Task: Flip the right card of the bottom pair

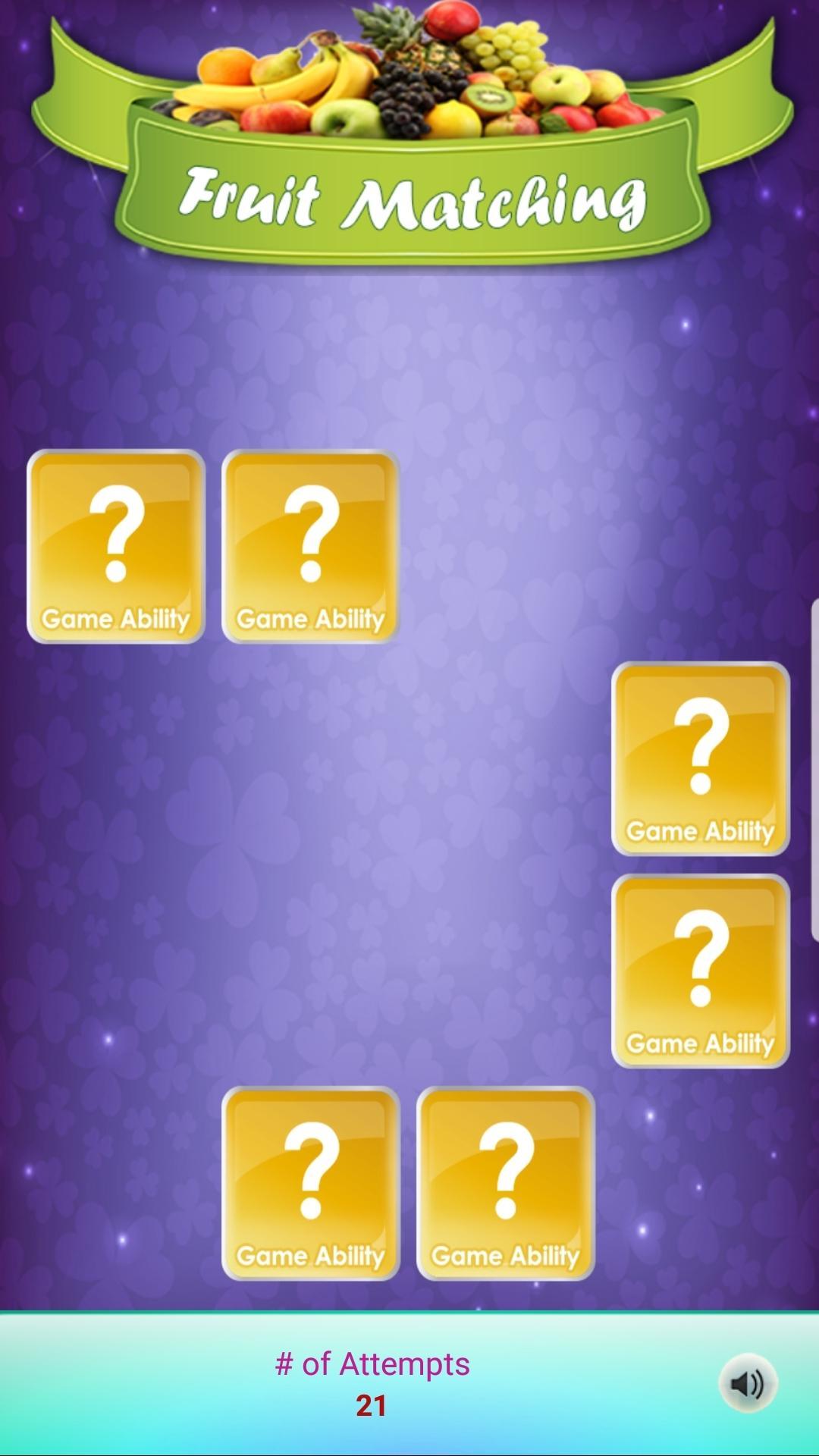Action: [506, 1183]
